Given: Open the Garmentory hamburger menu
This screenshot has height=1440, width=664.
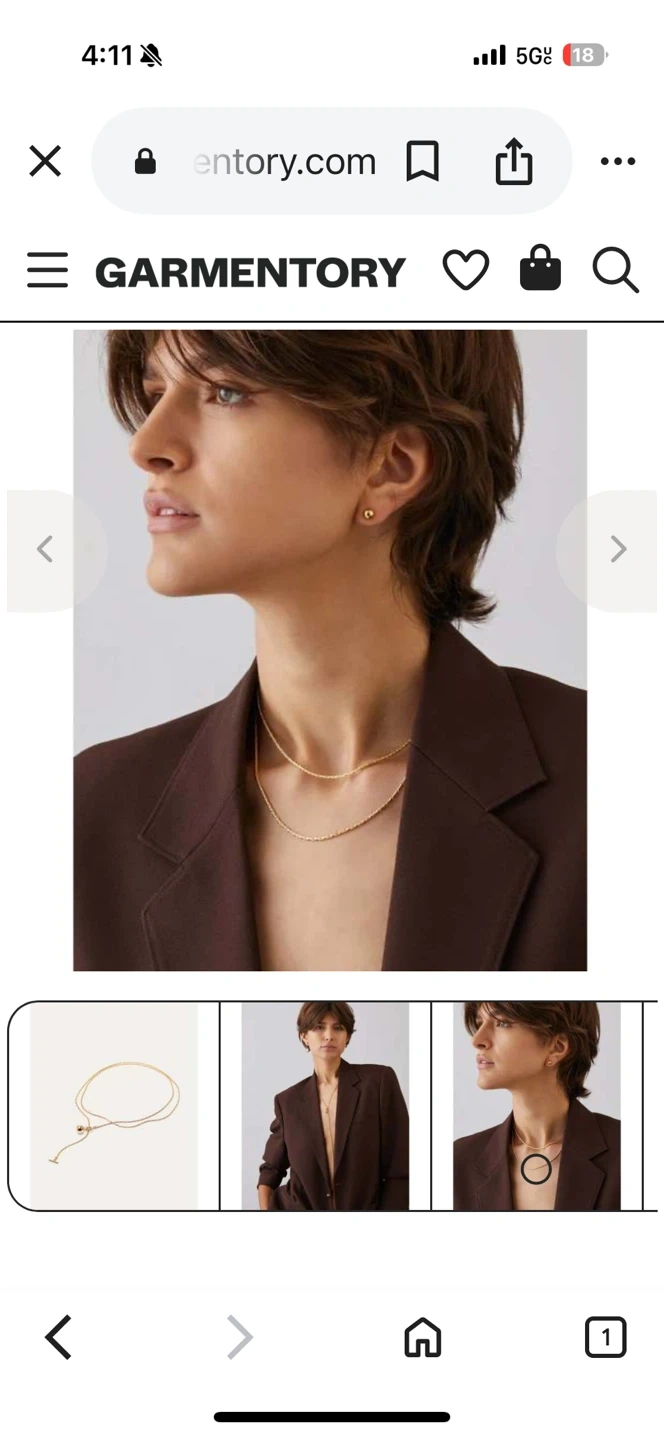Looking at the screenshot, I should (47, 271).
